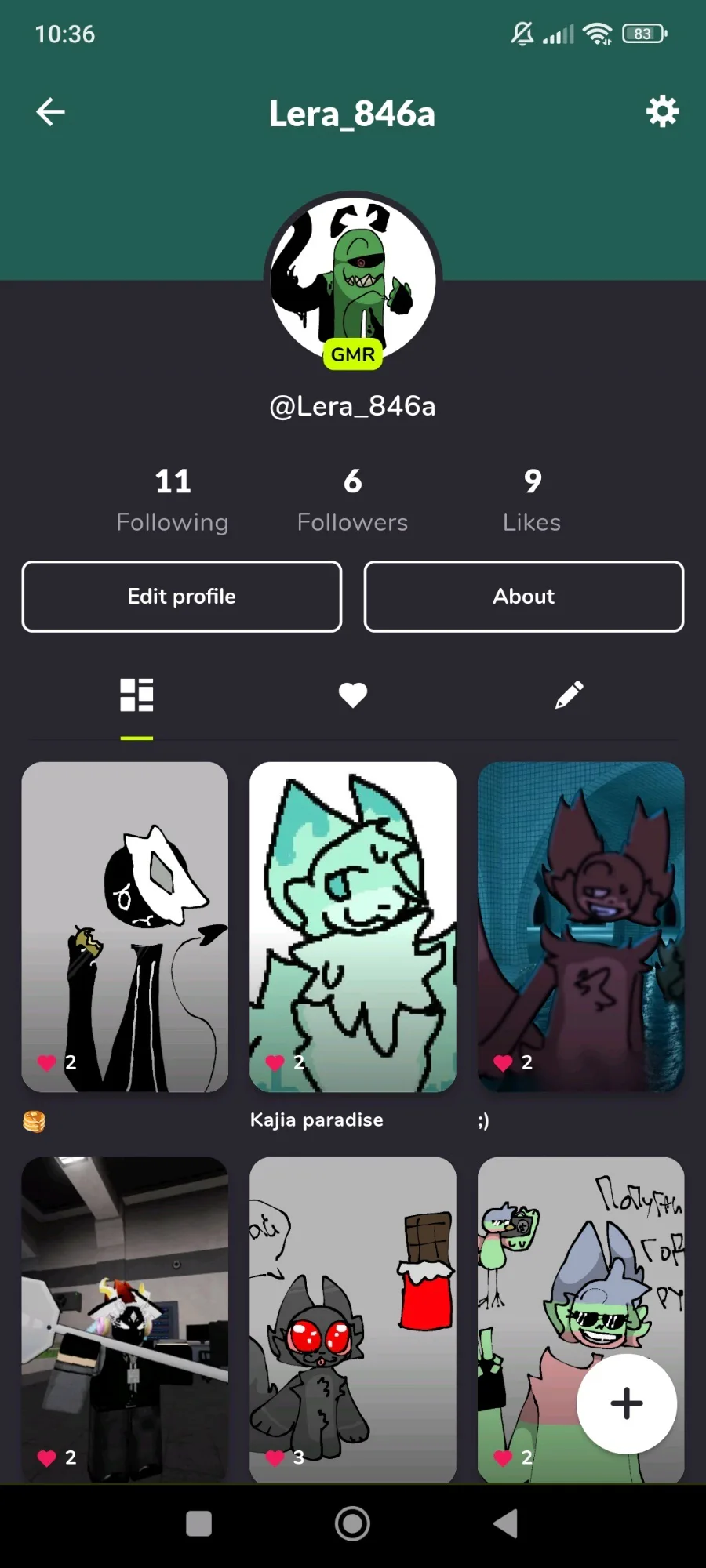Open the settings gear
Viewport: 706px width, 1568px height.
[662, 112]
